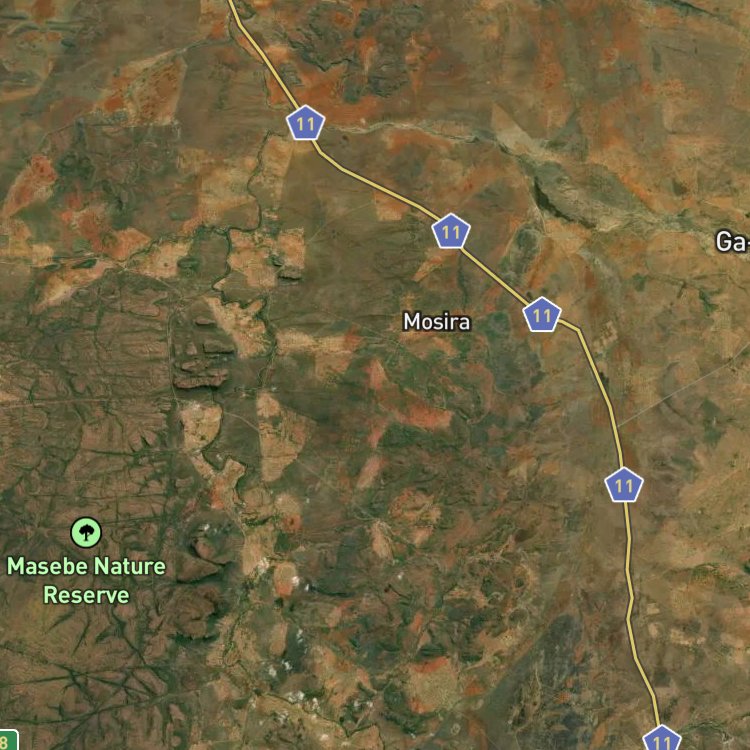Viewport: 750px width, 750px height.
Task: Select the Mosira place label
Action: [436, 321]
